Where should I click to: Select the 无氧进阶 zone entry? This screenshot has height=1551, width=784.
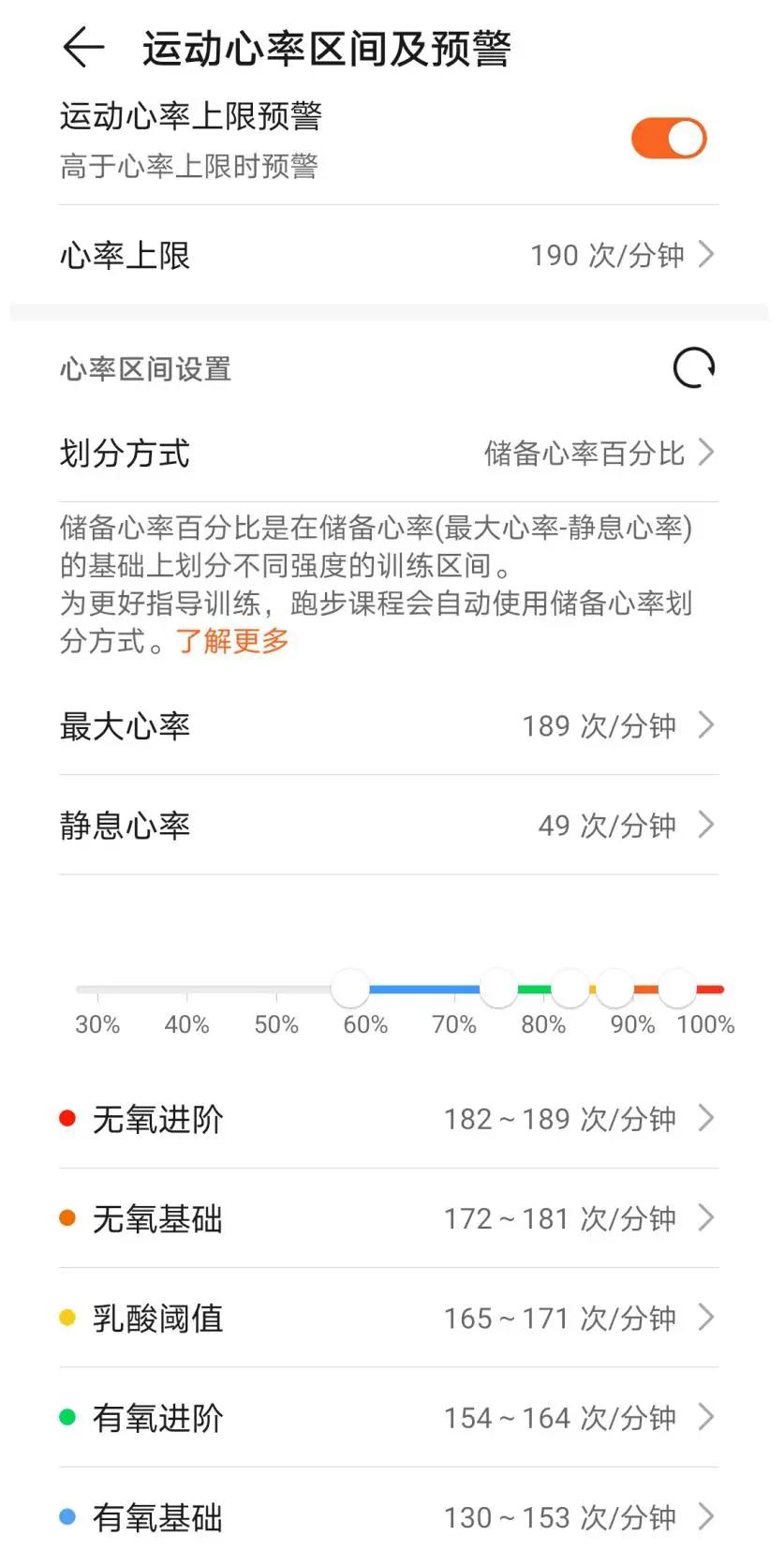coord(392,1118)
